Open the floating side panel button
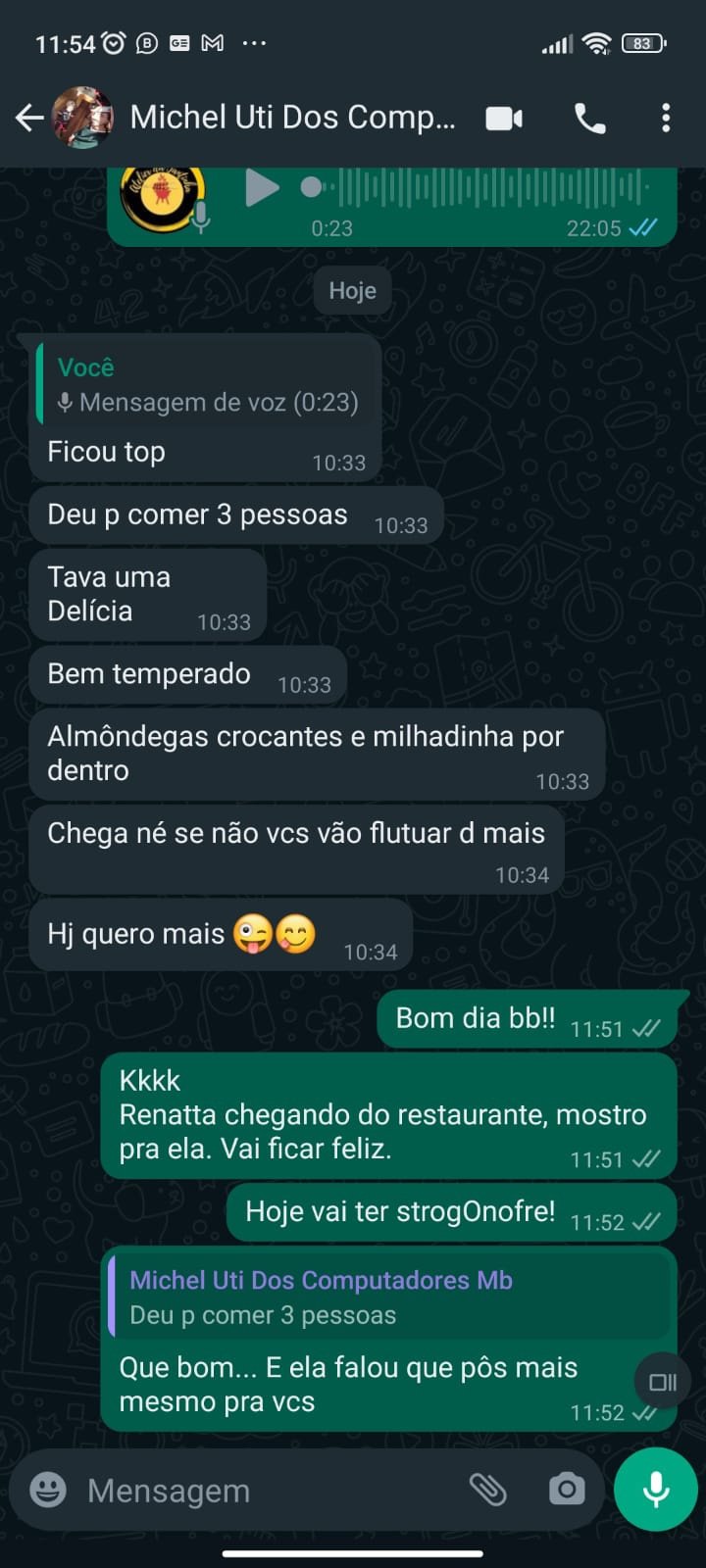Viewport: 706px width, 1568px height. click(663, 1382)
